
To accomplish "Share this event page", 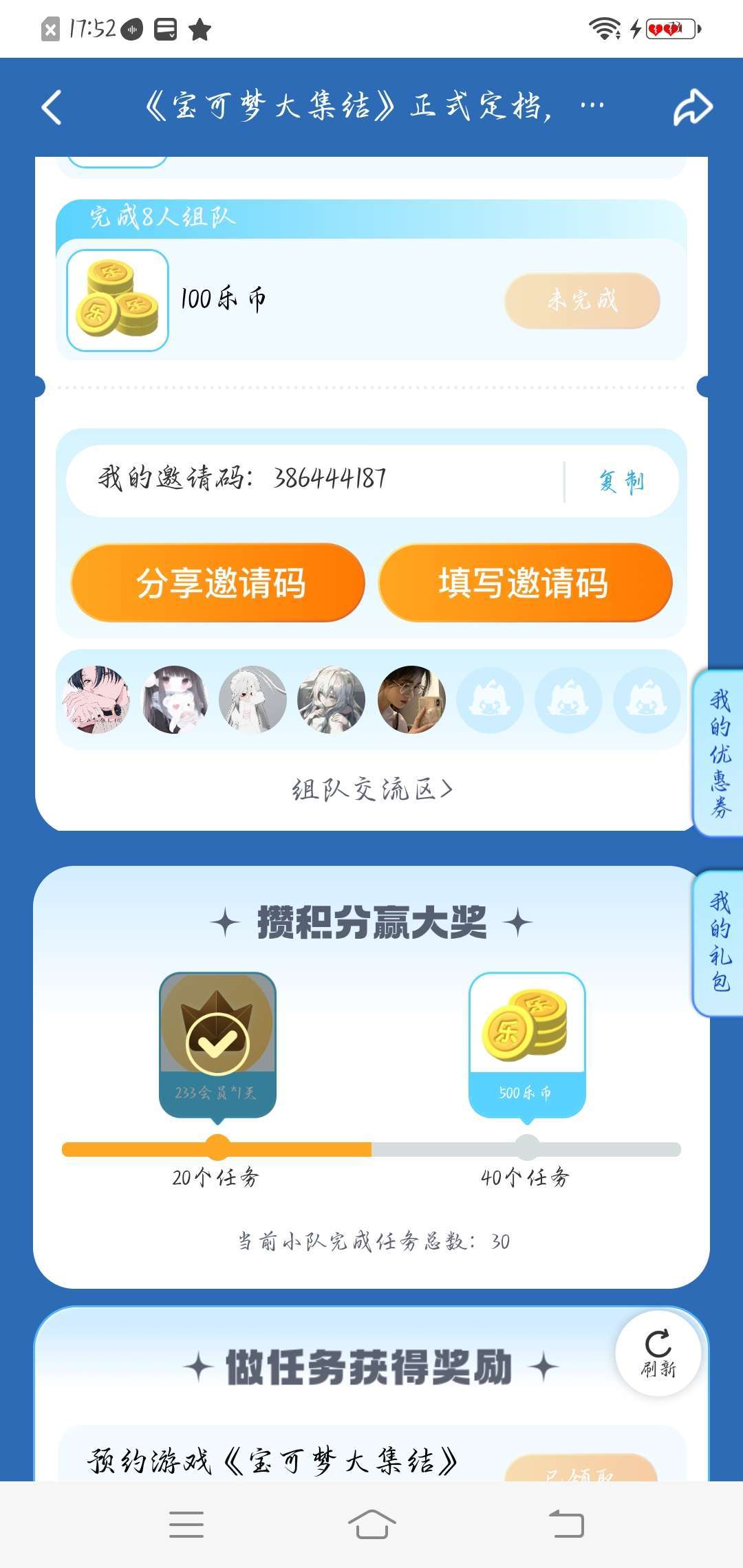I will tap(692, 107).
